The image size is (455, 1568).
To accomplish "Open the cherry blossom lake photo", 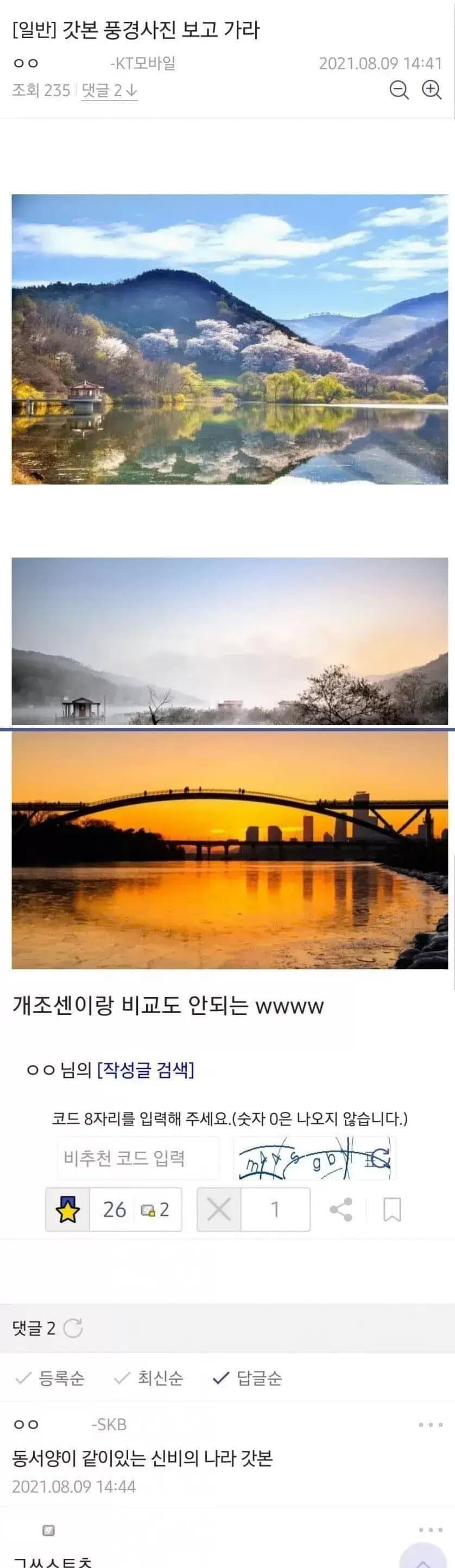I will 230,339.
